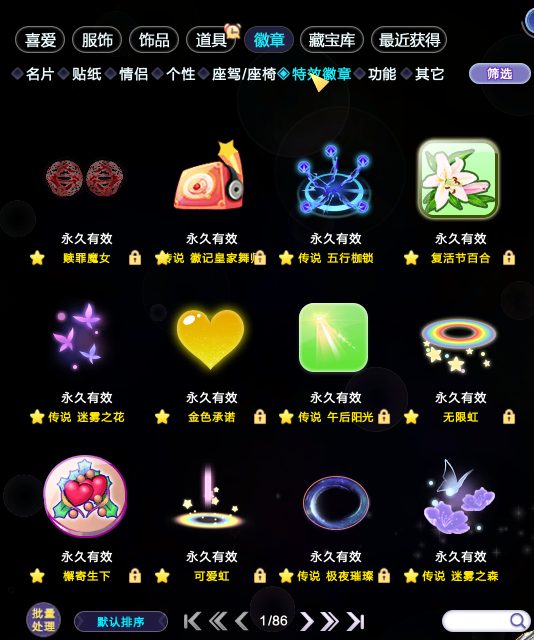Image resolution: width=534 pixels, height=640 pixels.
Task: Switch to the 喜爱 tab
Action: point(40,40)
